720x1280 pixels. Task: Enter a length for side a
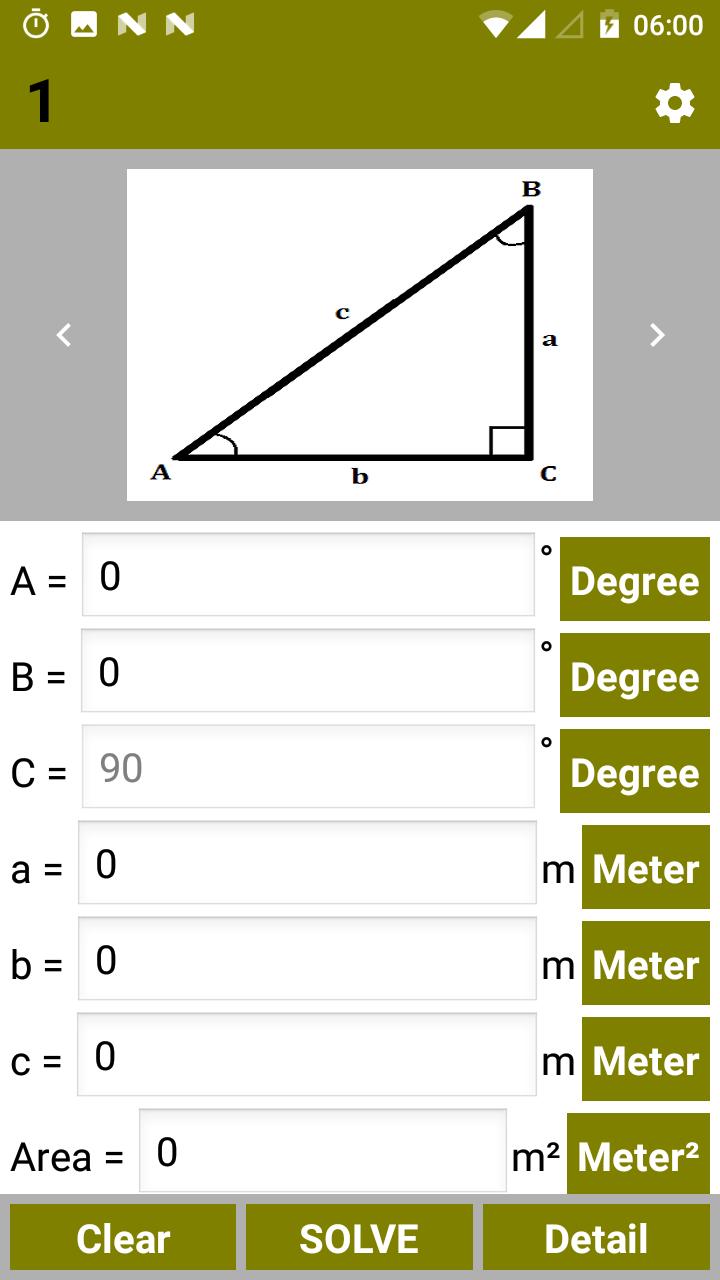point(307,863)
